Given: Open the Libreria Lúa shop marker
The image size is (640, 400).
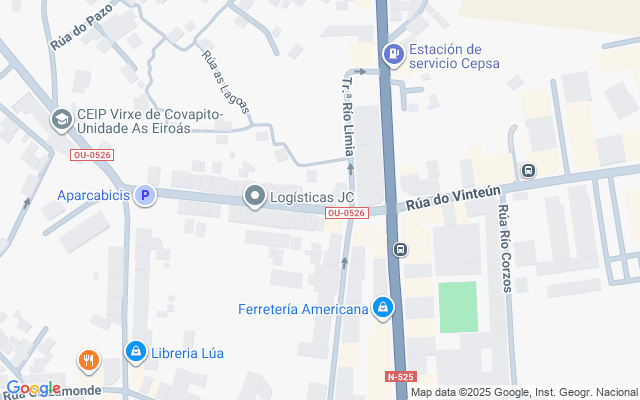Looking at the screenshot, I should tap(136, 352).
